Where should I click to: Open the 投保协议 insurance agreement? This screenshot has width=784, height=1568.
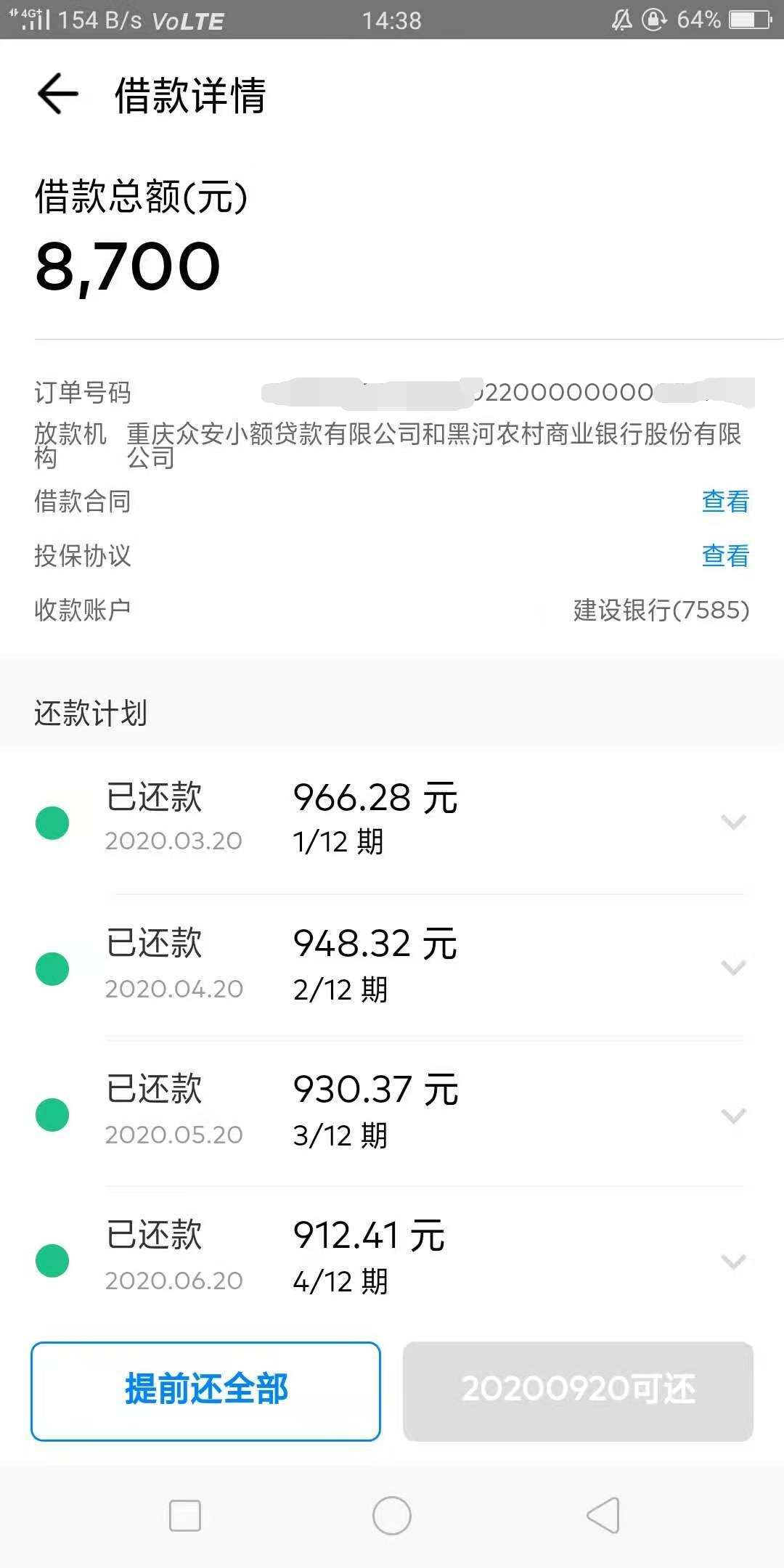(x=724, y=556)
